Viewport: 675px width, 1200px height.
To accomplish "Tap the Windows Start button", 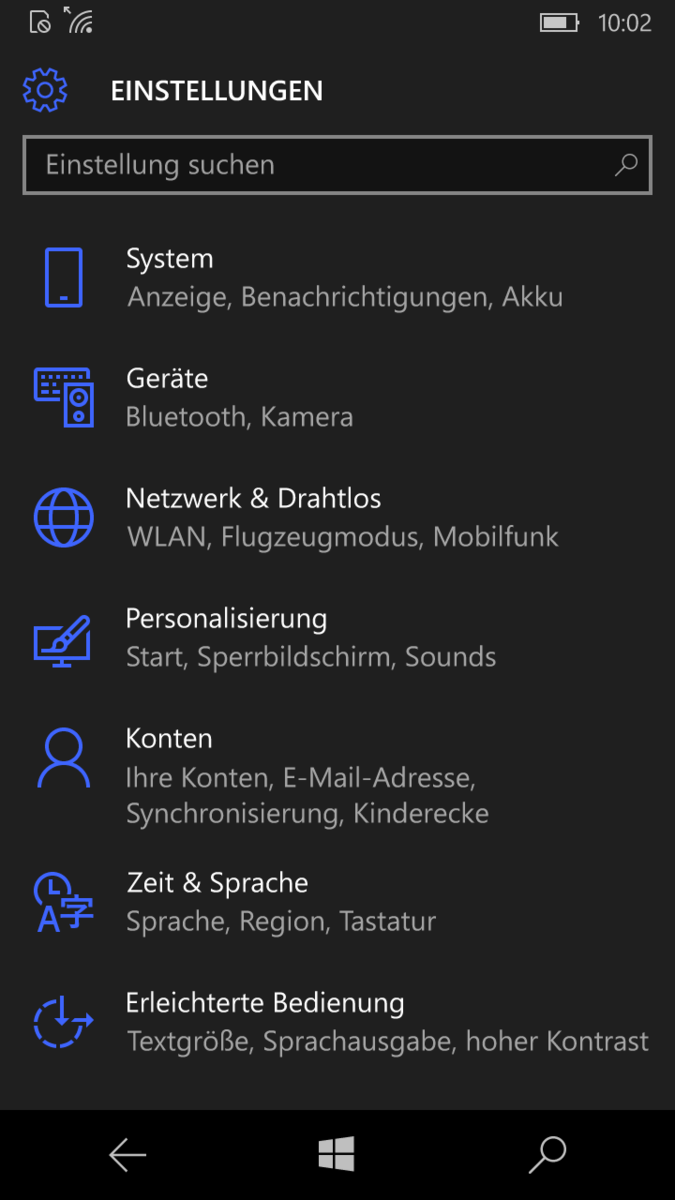I will 337,1155.
